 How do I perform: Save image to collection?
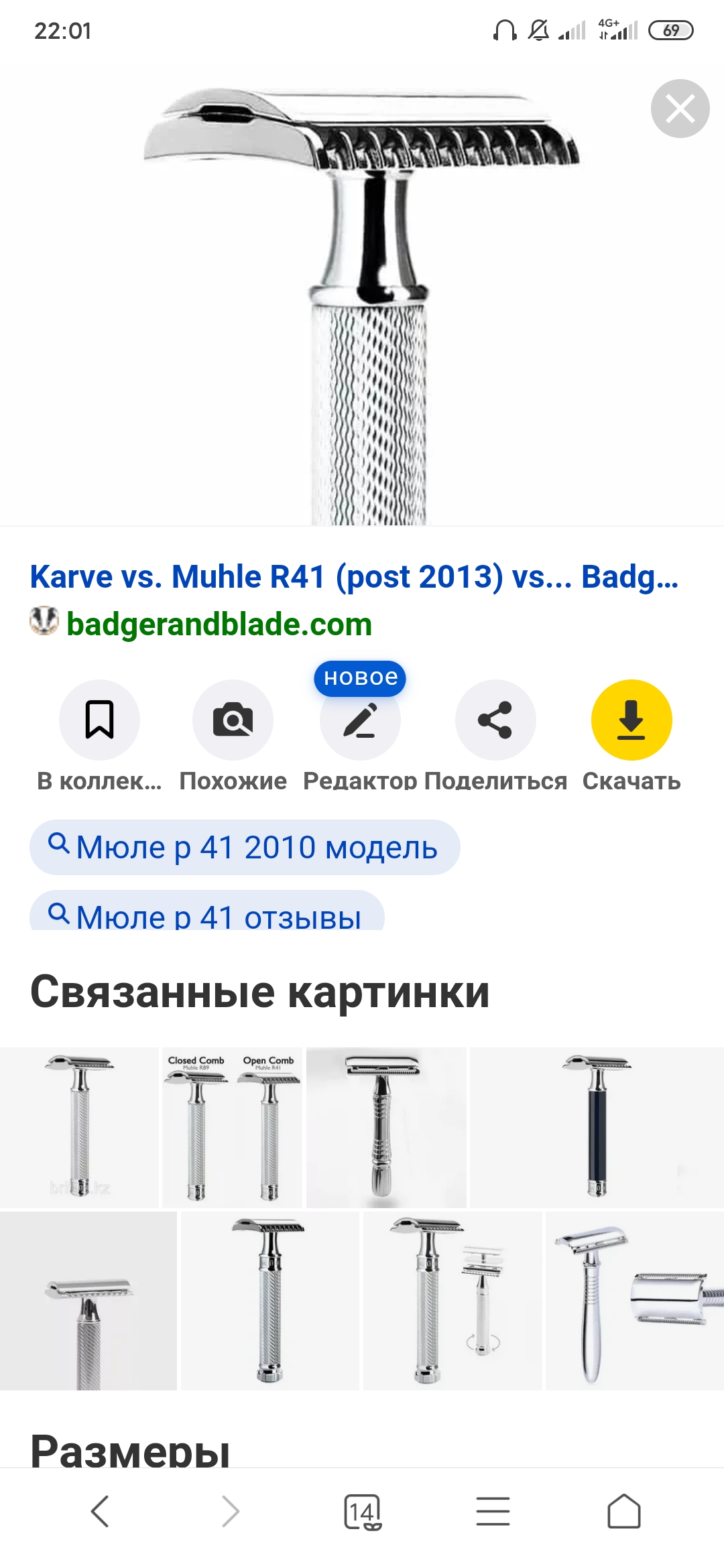[99, 720]
